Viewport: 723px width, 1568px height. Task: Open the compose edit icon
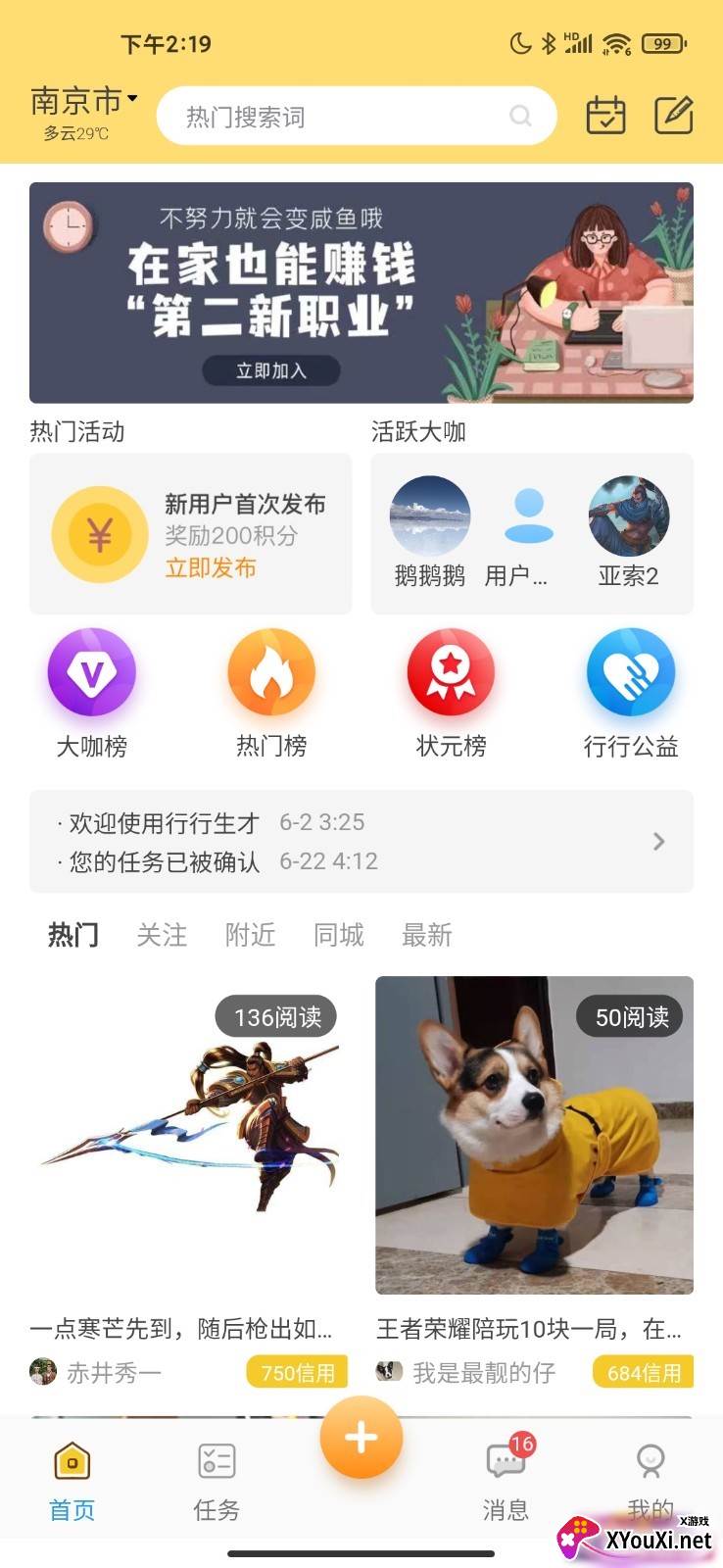tap(674, 116)
